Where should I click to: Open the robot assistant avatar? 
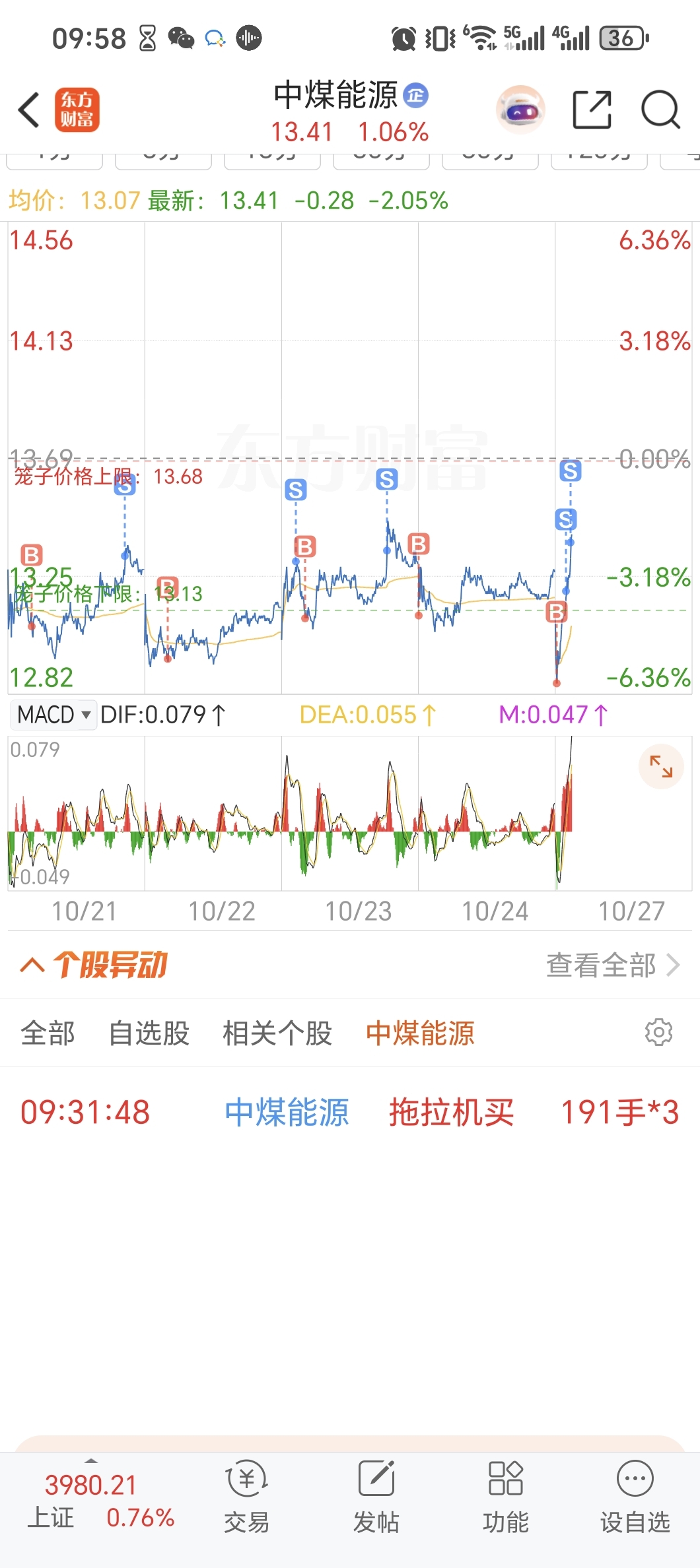520,110
